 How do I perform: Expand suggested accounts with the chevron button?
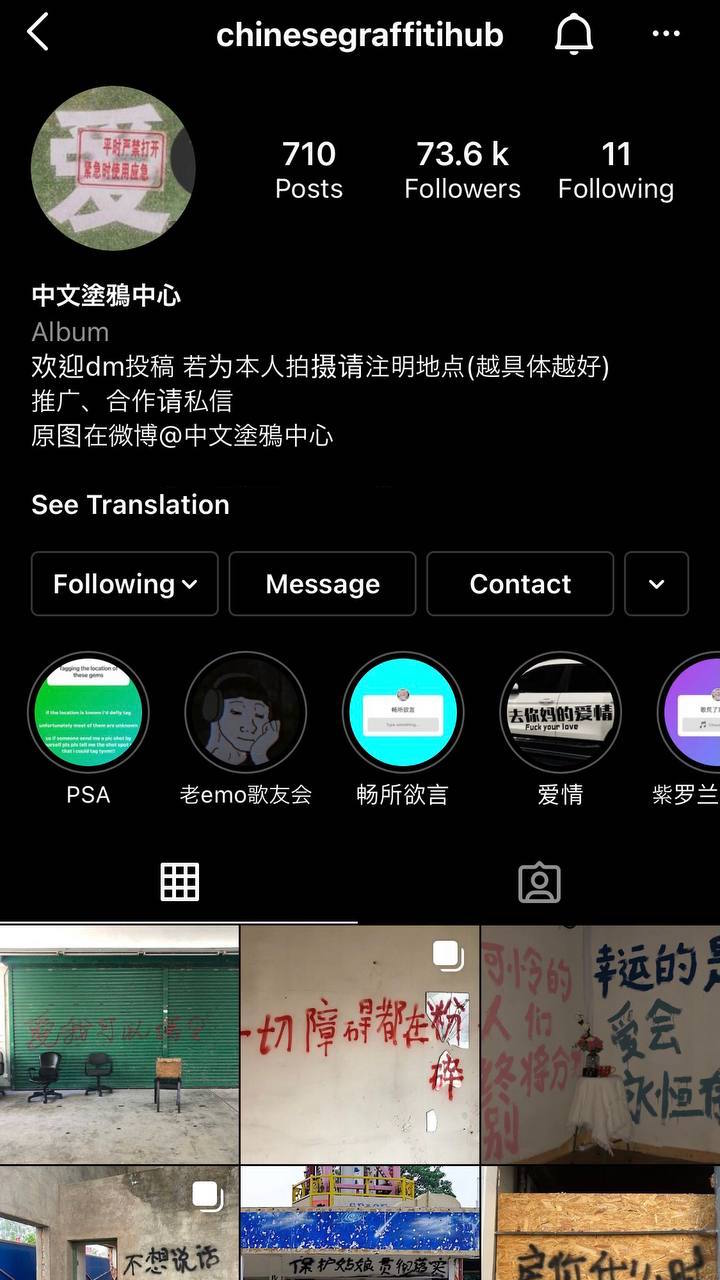(656, 583)
